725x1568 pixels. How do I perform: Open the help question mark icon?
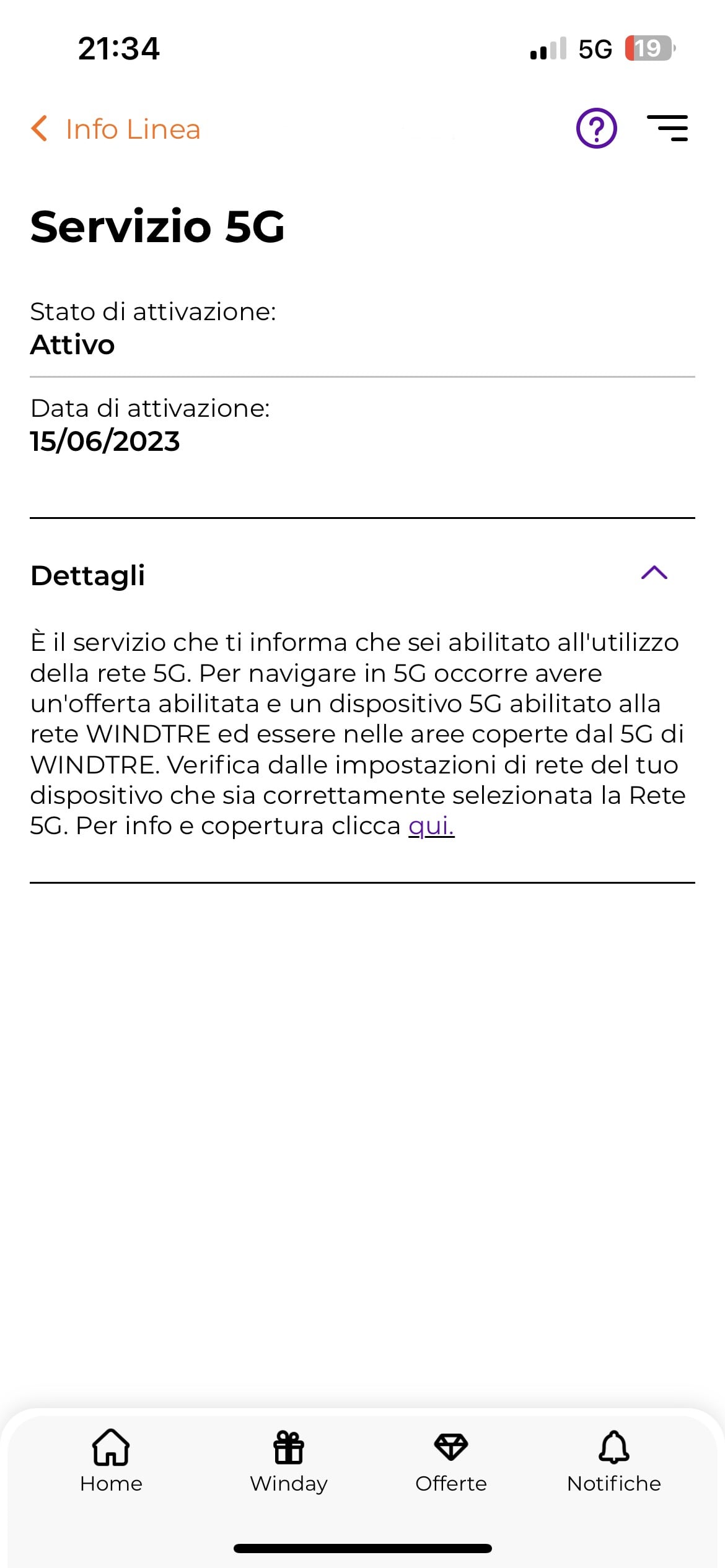pyautogui.click(x=596, y=128)
